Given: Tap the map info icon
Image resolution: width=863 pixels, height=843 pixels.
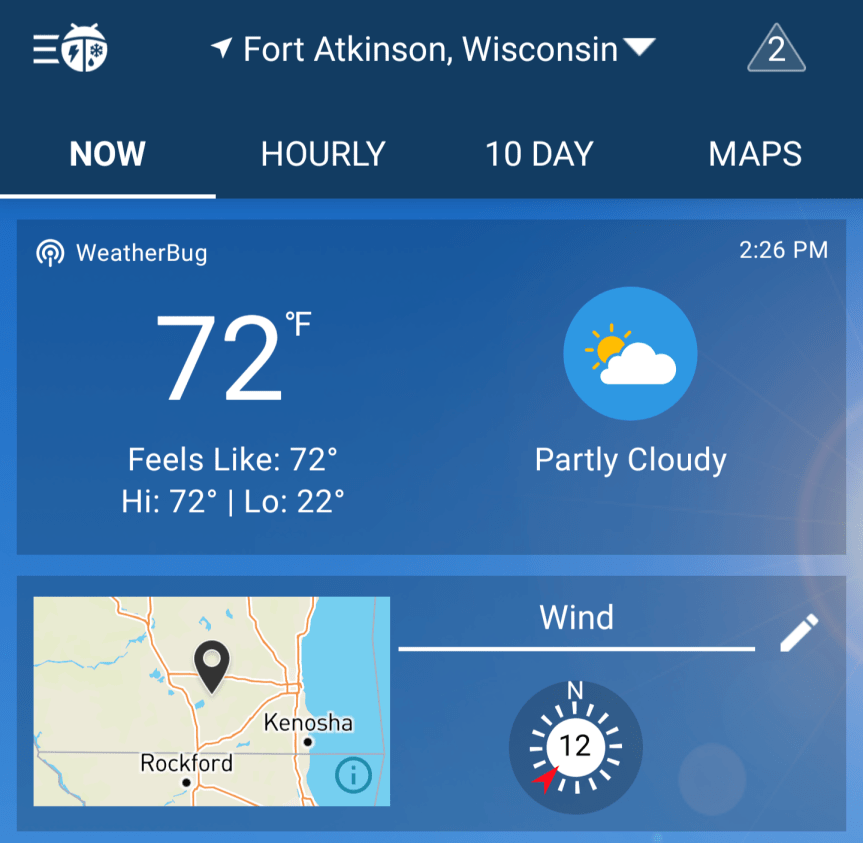Looking at the screenshot, I should click(353, 774).
